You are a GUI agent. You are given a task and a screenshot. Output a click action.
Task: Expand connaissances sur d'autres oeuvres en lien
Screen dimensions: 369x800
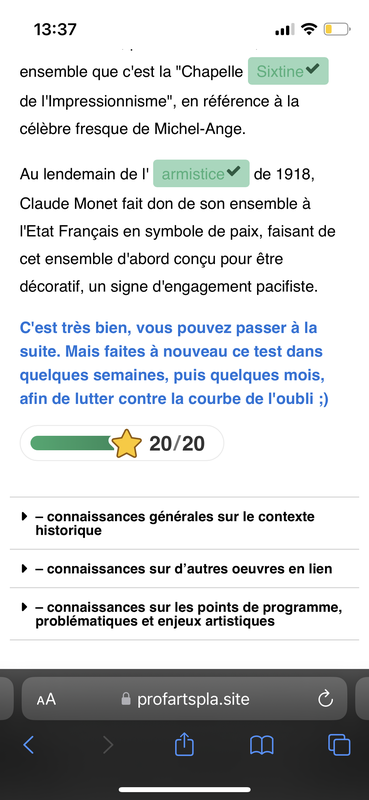184,568
